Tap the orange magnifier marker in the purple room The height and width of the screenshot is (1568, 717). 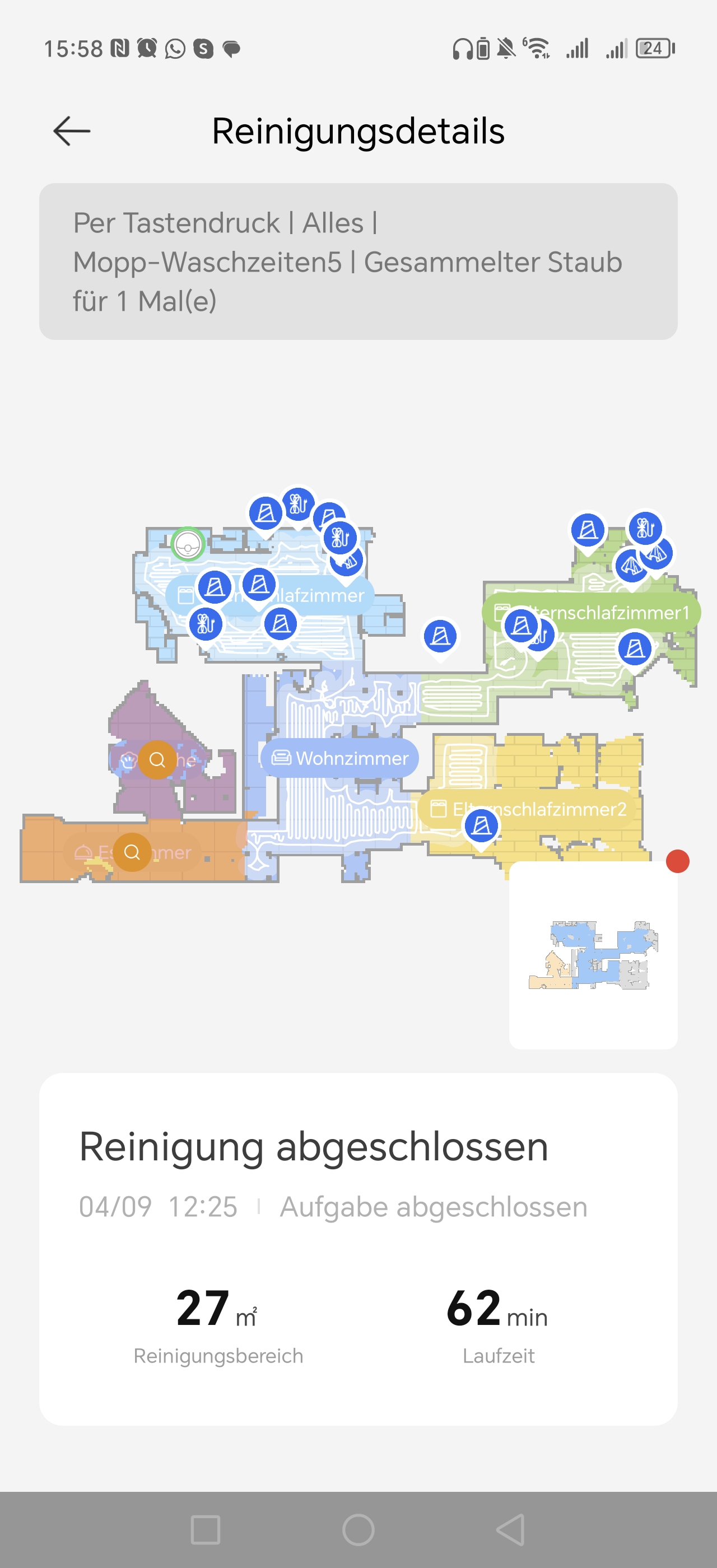157,759
